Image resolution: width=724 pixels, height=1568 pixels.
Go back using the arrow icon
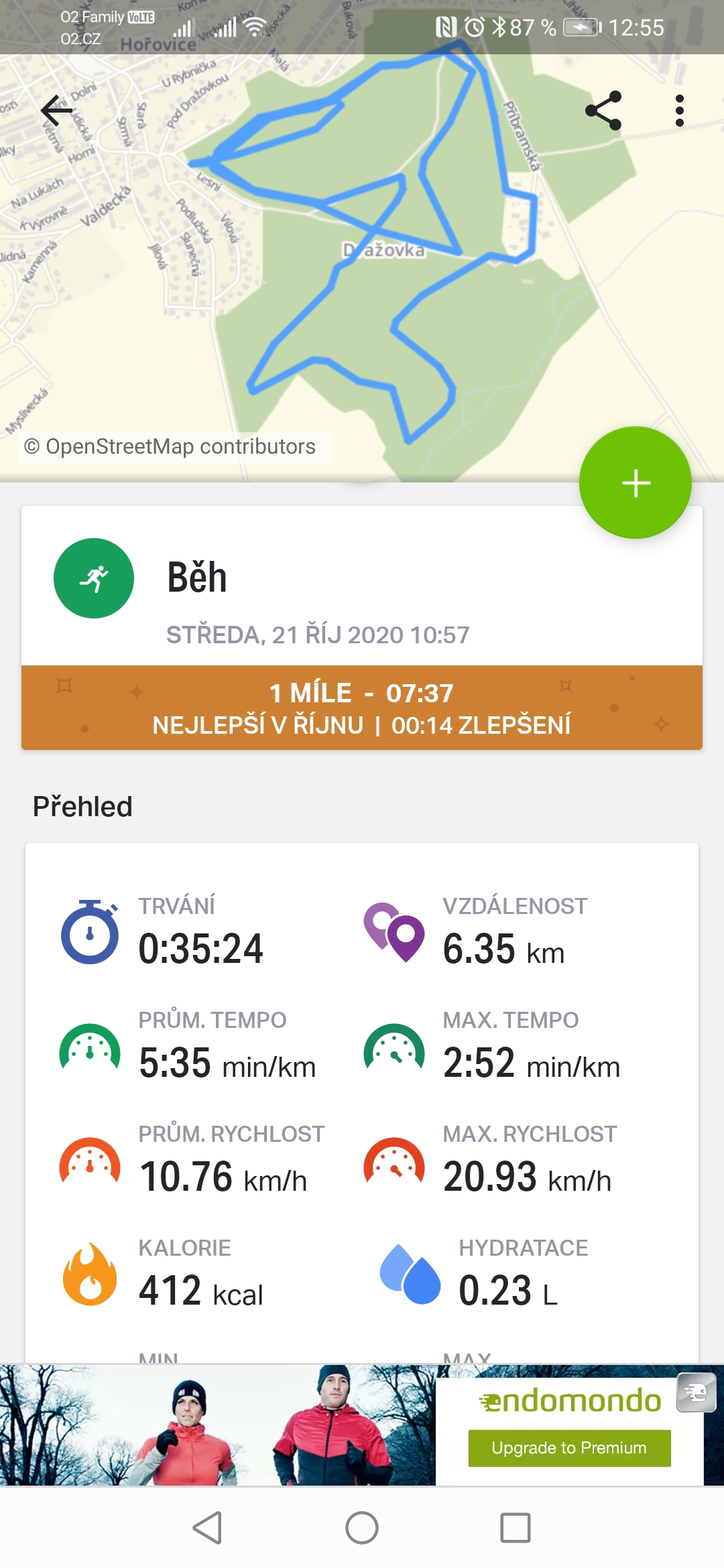(x=57, y=111)
